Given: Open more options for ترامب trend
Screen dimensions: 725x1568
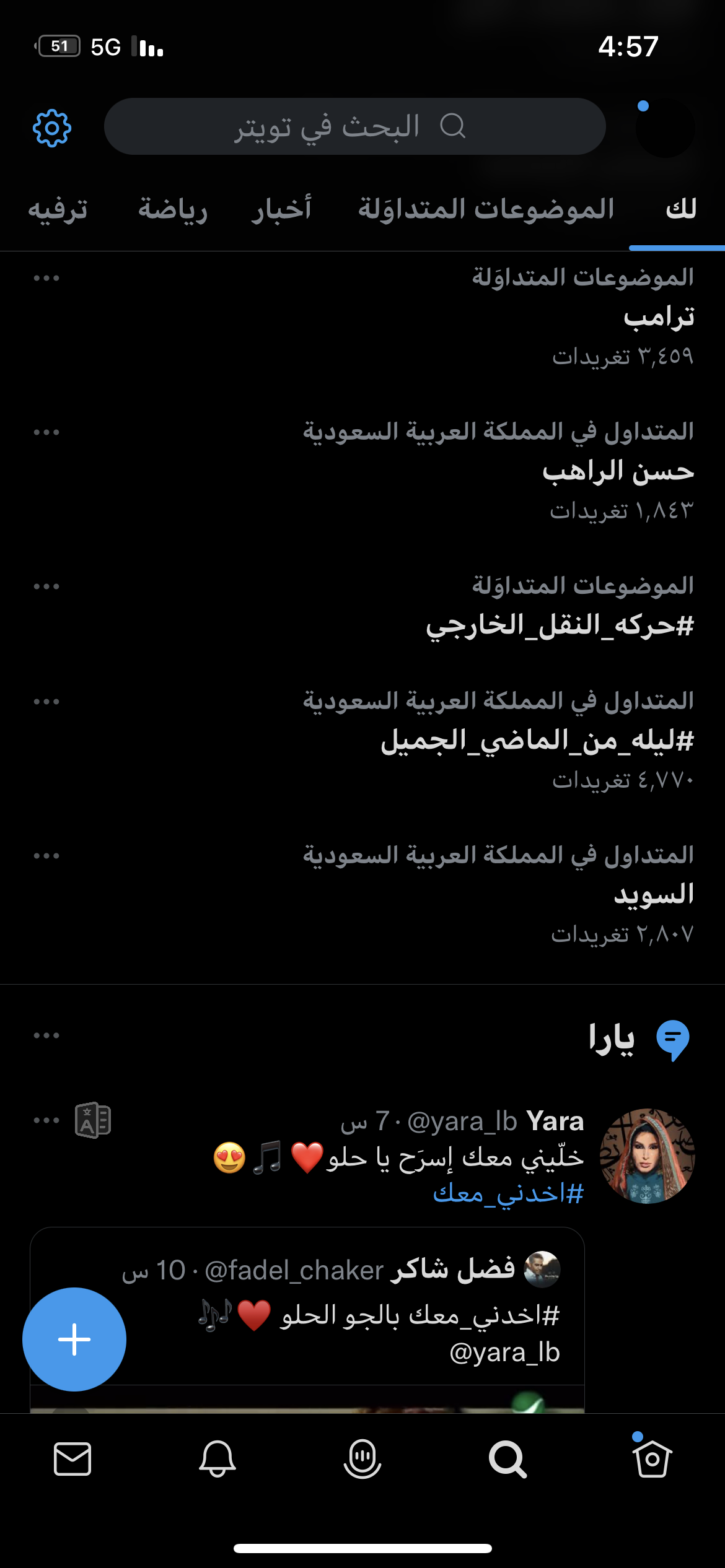Looking at the screenshot, I should pos(46,278).
